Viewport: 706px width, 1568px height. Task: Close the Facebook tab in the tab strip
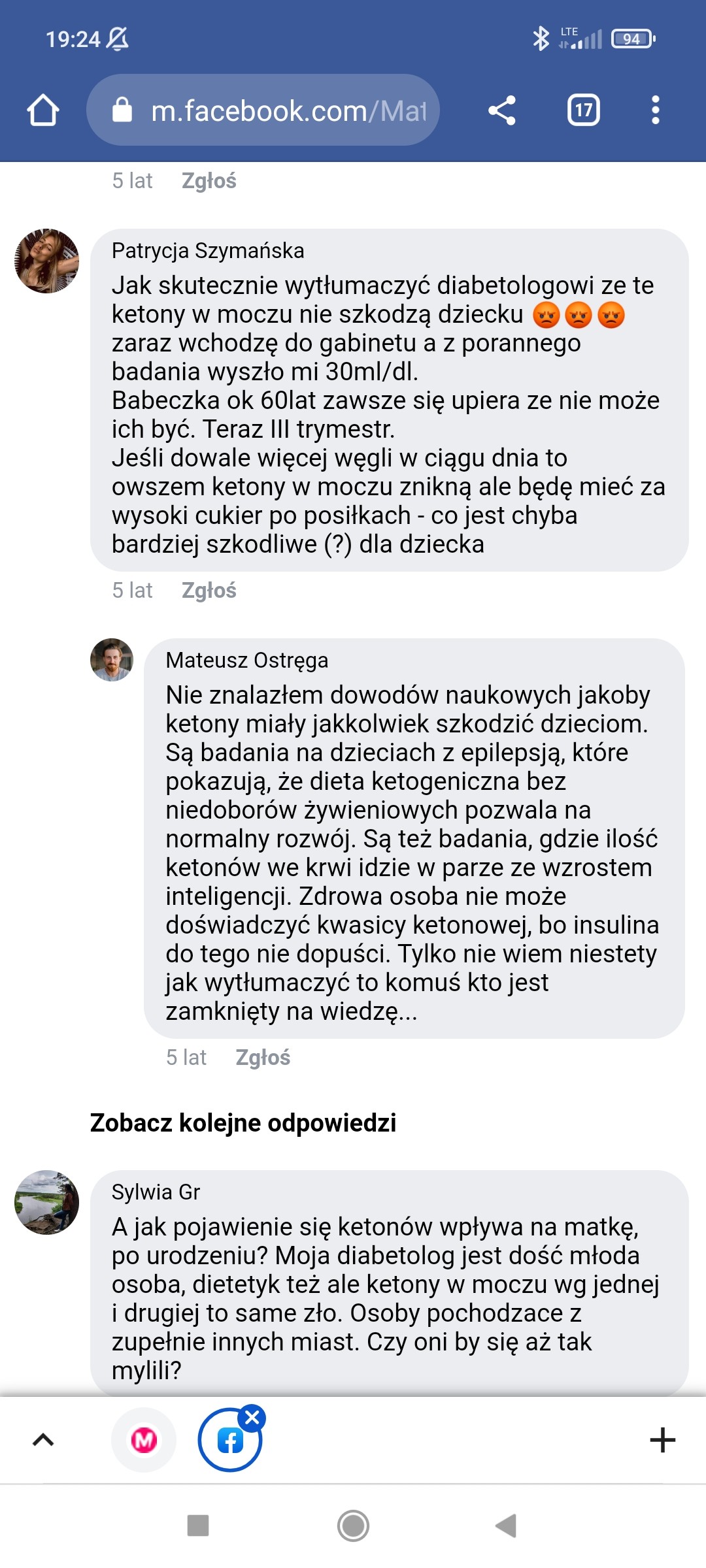[252, 1418]
